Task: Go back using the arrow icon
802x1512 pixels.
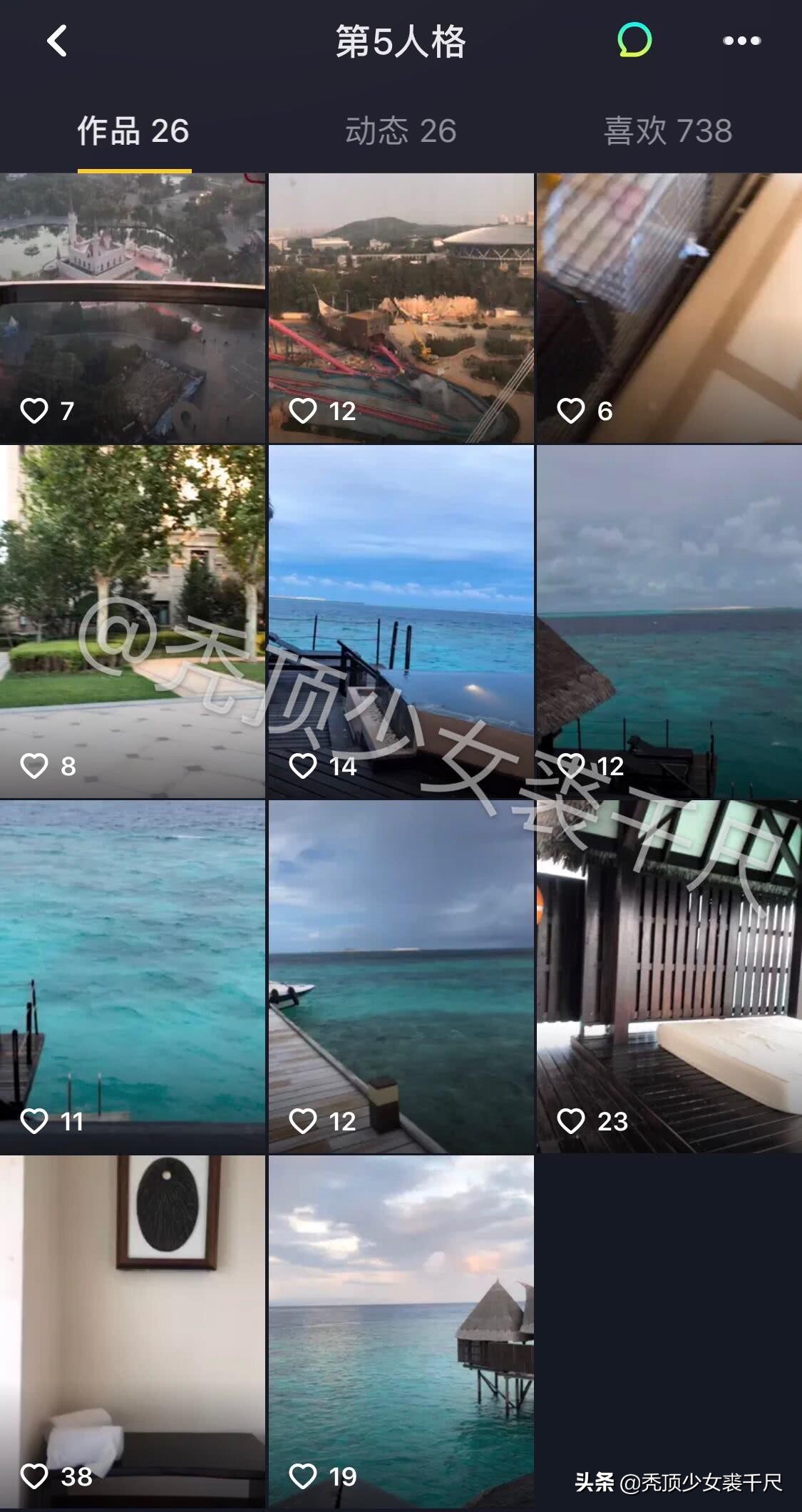Action: [57, 41]
